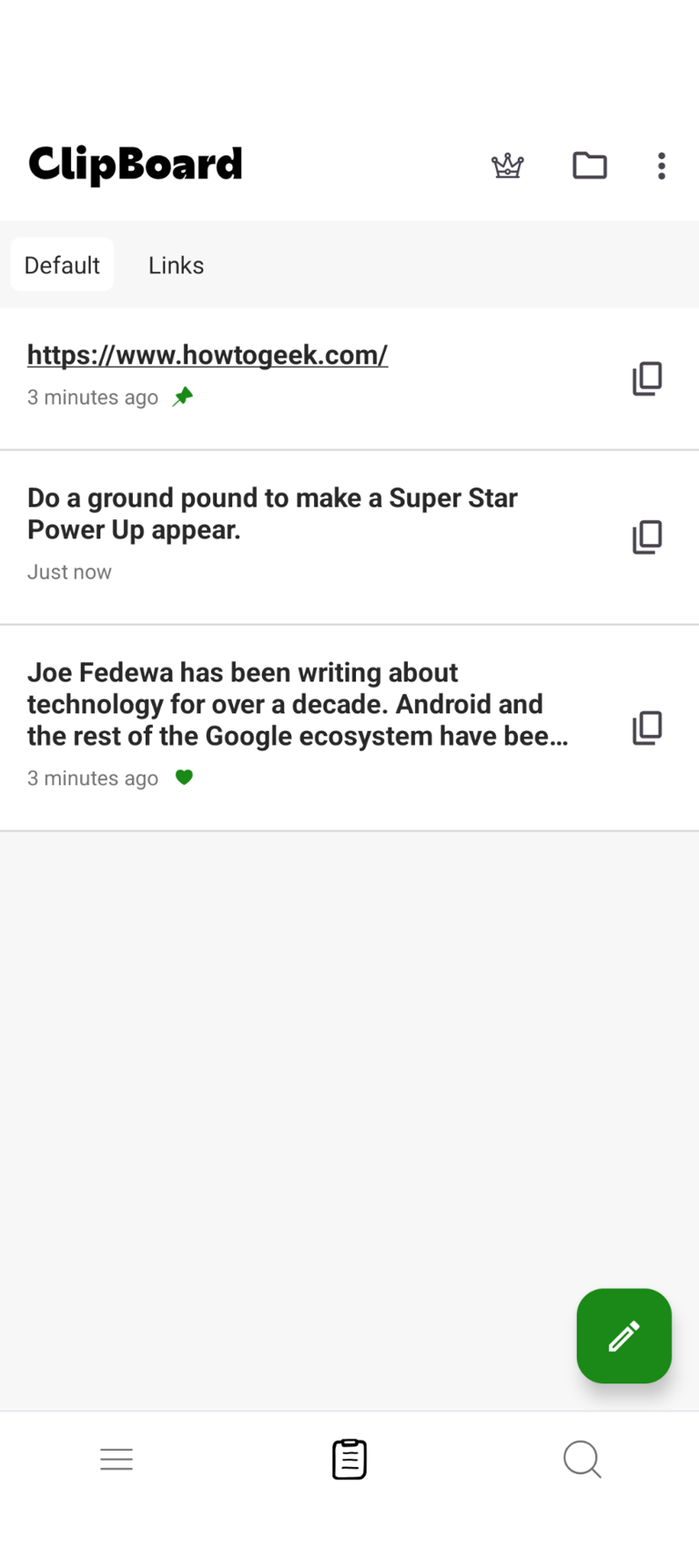Tap the ClipBoard app title
The height and width of the screenshot is (1568, 699).
135,165
